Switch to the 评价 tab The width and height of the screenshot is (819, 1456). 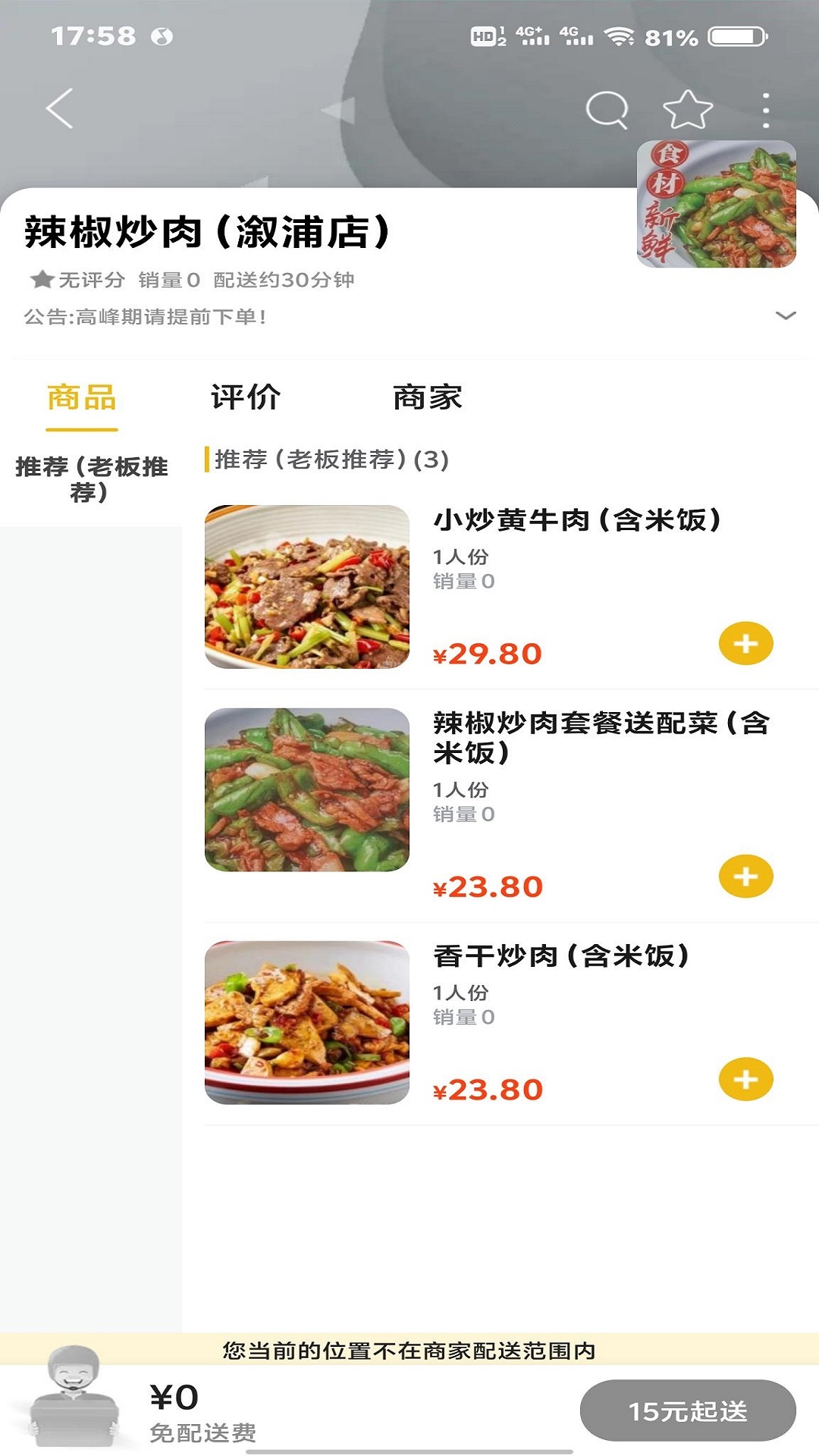[246, 397]
